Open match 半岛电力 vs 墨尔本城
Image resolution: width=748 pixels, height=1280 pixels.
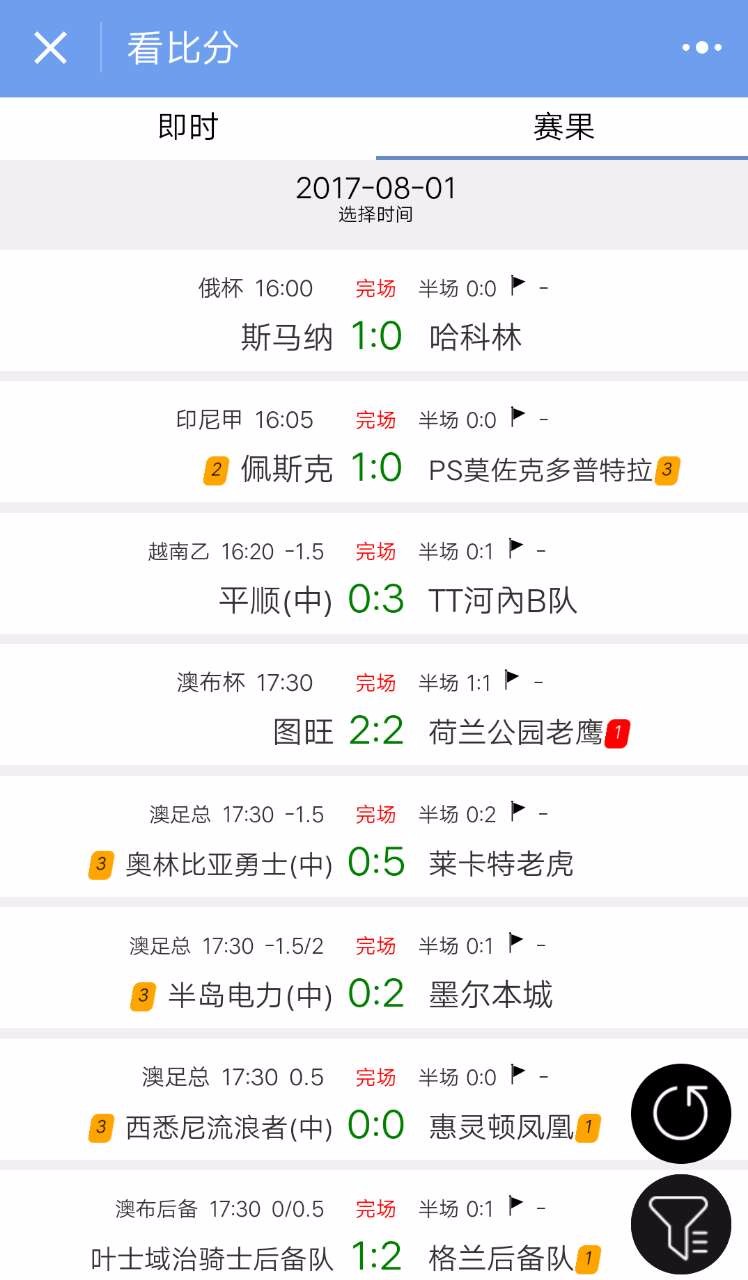pyautogui.click(x=374, y=968)
